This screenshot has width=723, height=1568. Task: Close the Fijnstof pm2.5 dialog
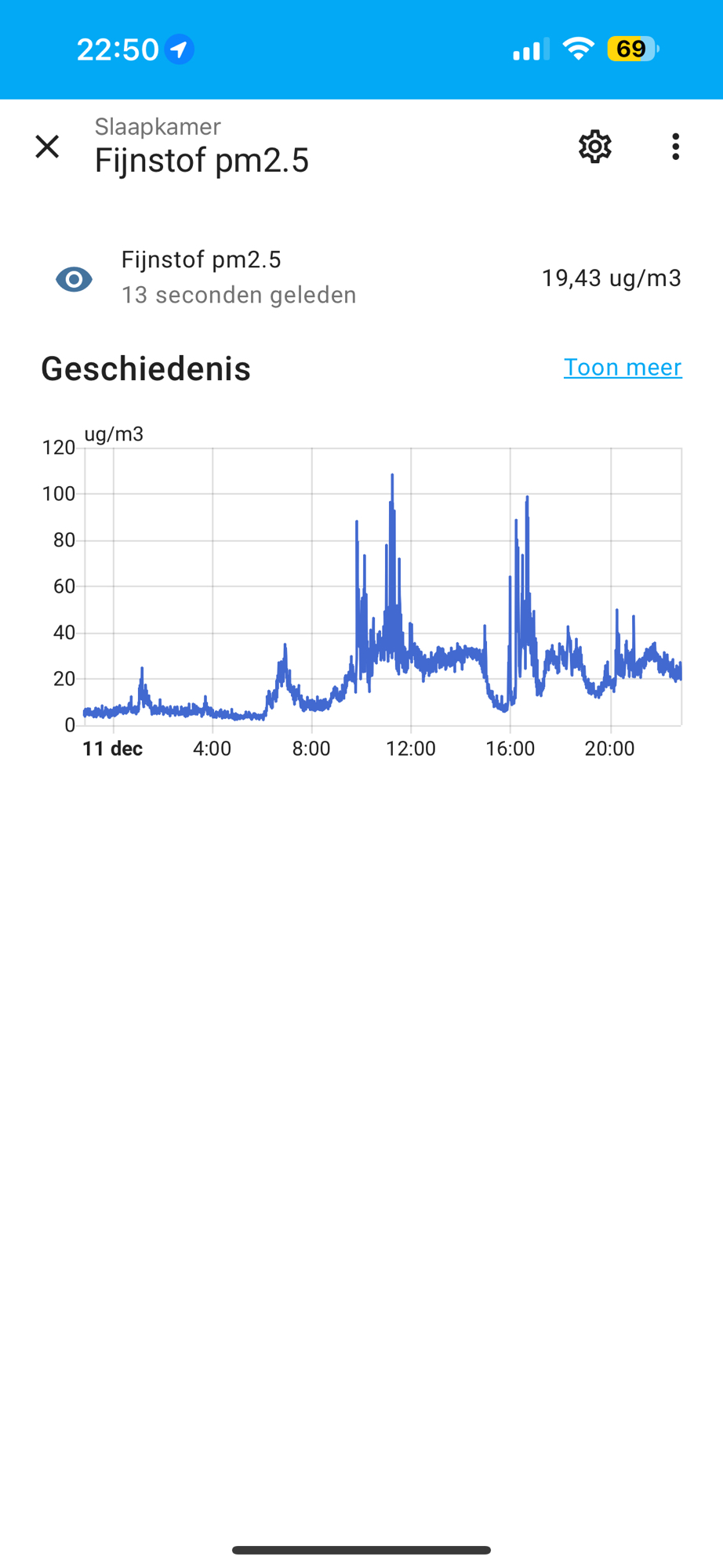pos(47,147)
